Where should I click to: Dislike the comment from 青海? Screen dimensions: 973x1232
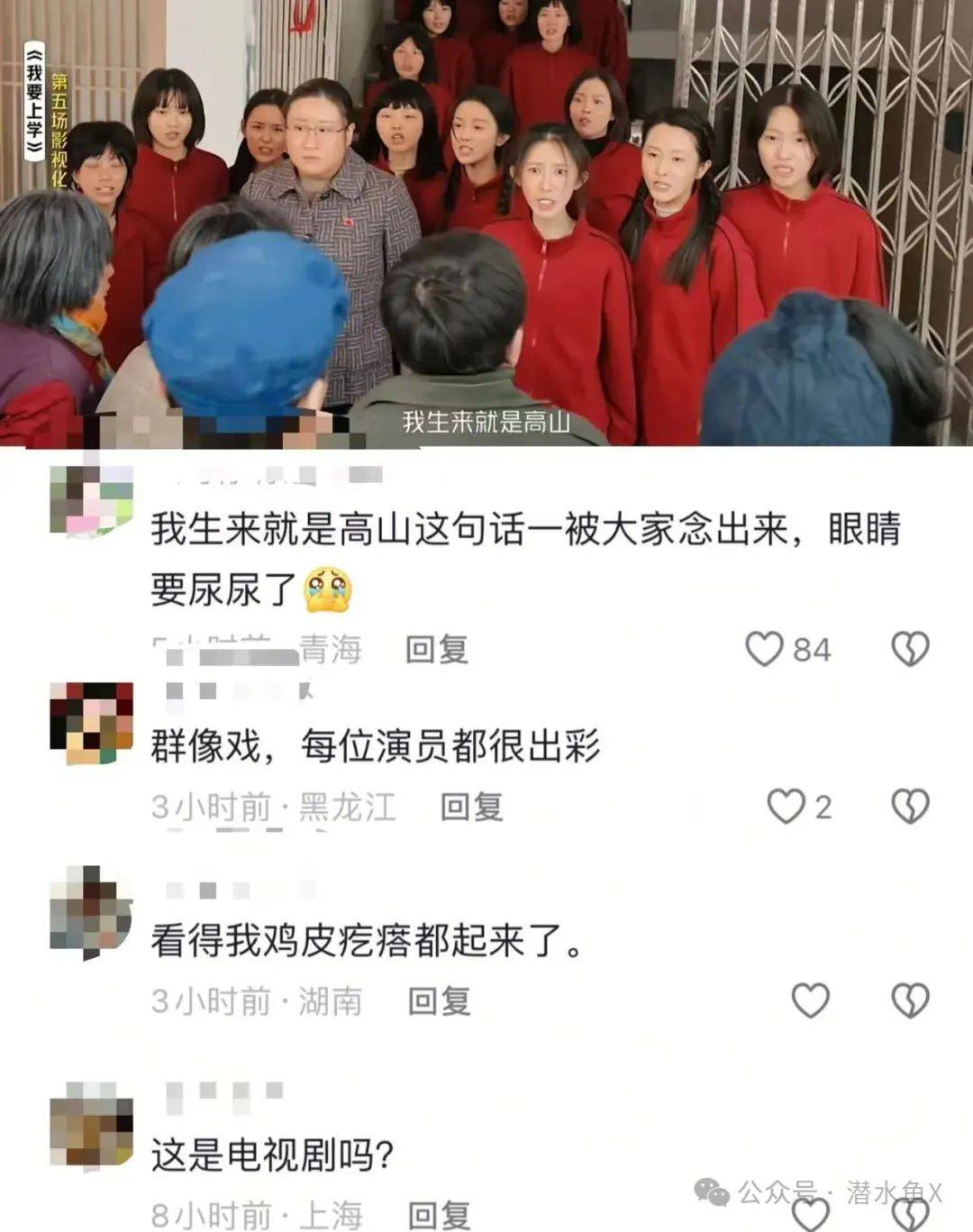[909, 649]
